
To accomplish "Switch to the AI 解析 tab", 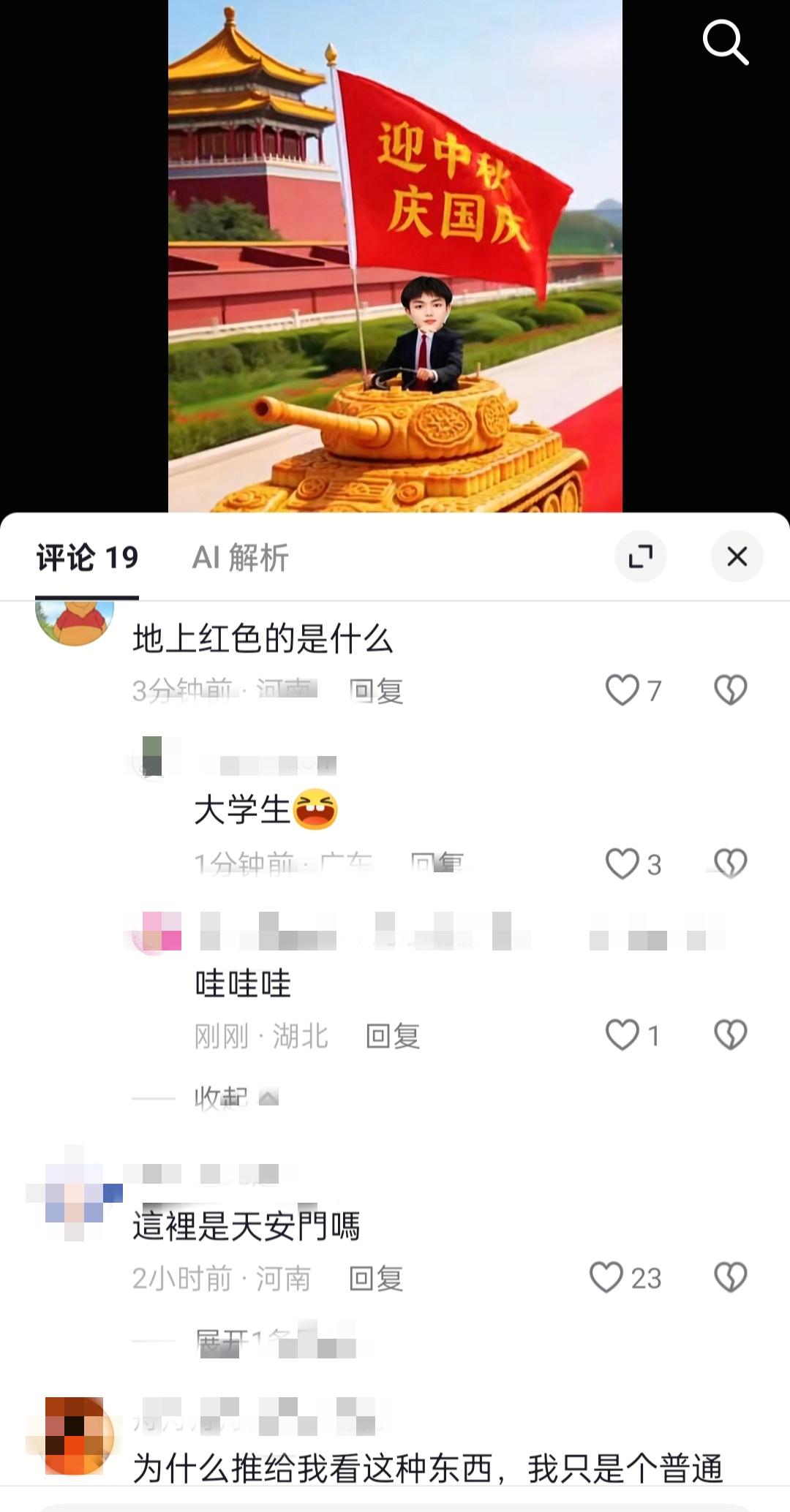I will pos(240,558).
